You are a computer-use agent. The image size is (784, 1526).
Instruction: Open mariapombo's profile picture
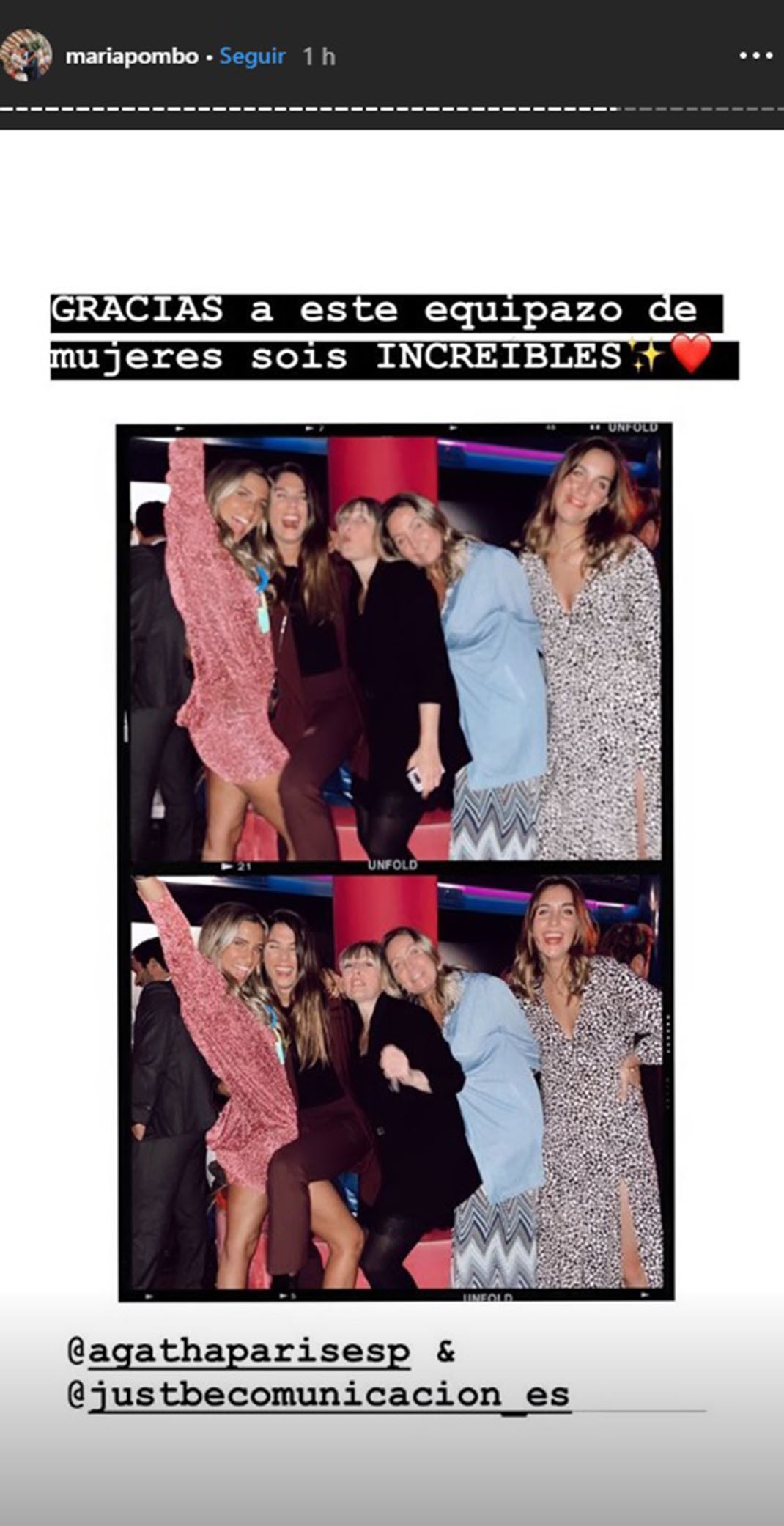pyautogui.click(x=26, y=56)
